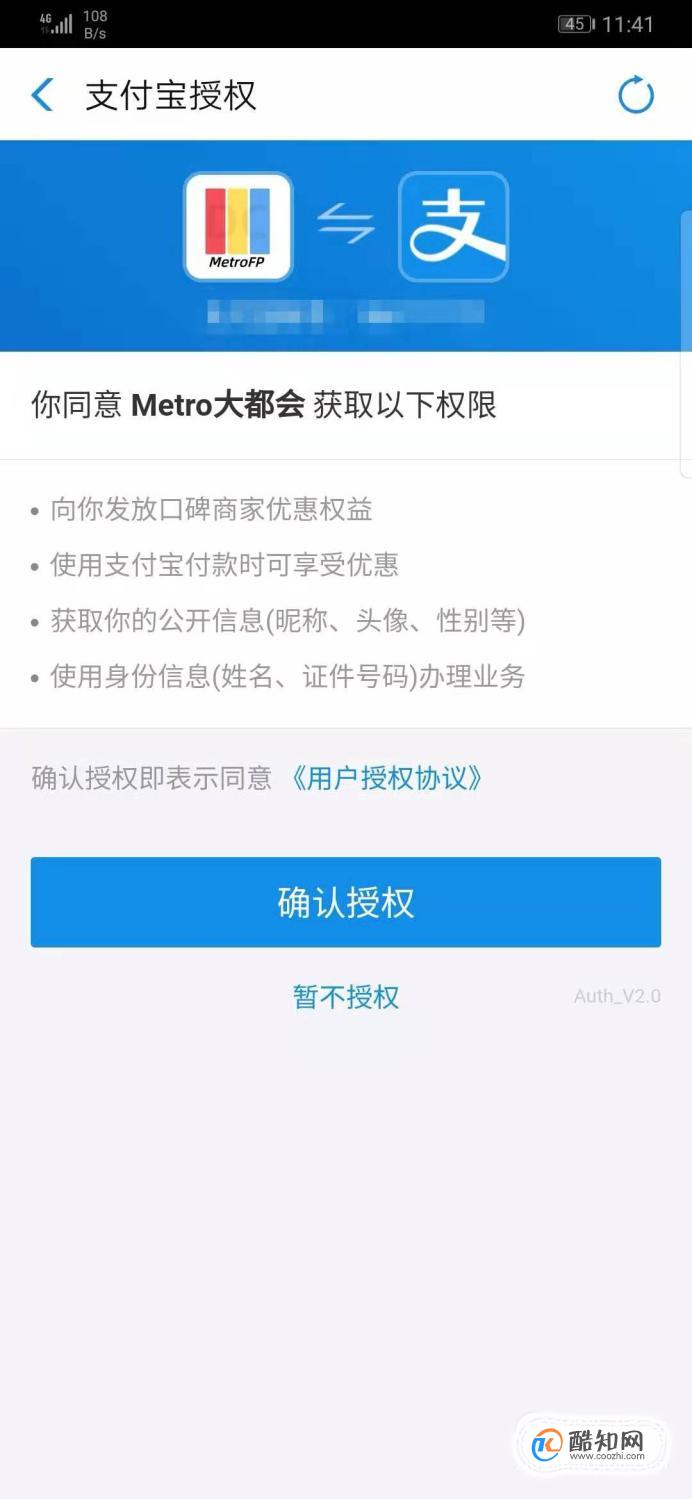Tap the 确认授权 button
Image resolution: width=692 pixels, height=1499 pixels.
346,902
